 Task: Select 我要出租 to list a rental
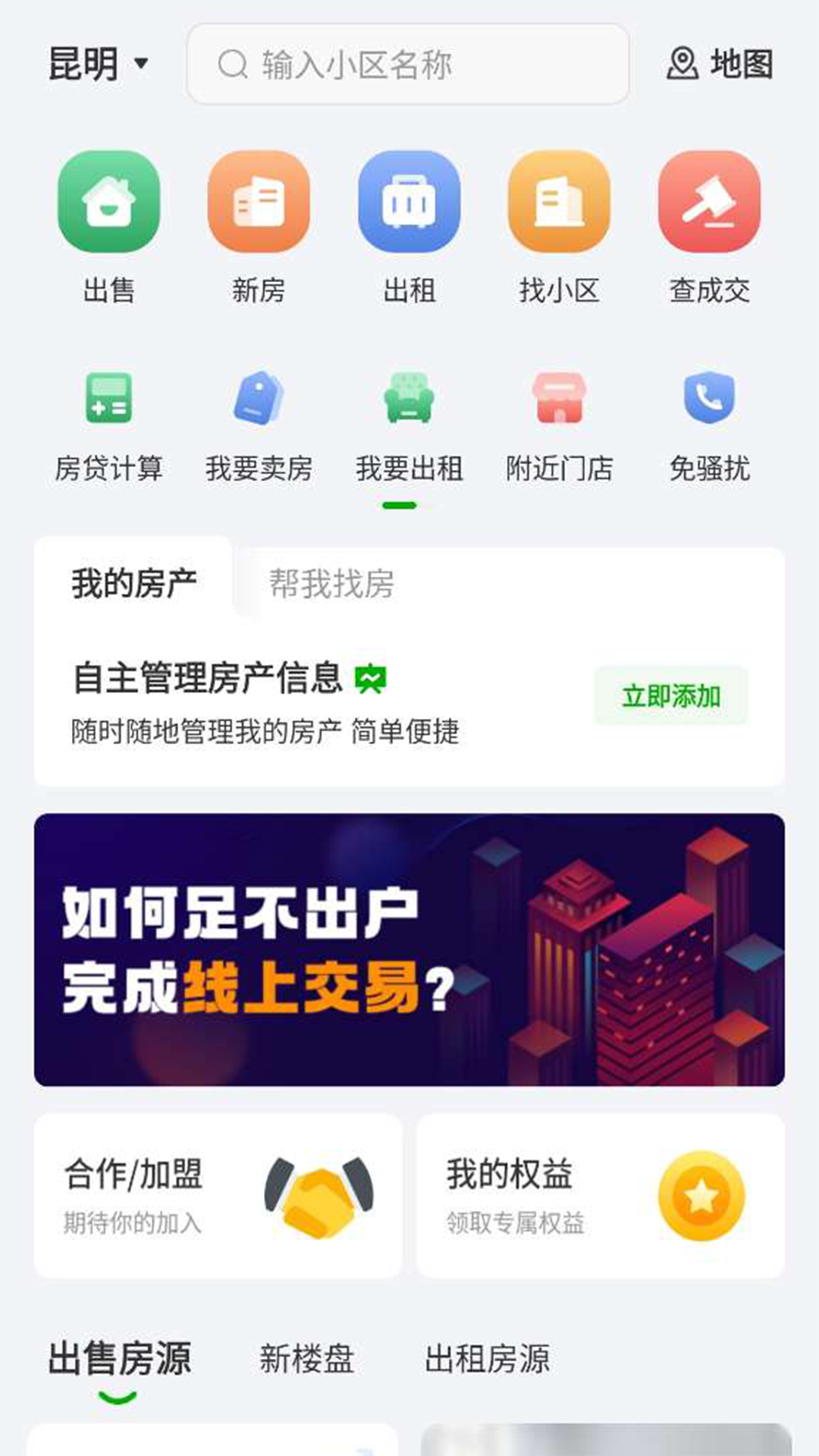tap(409, 426)
